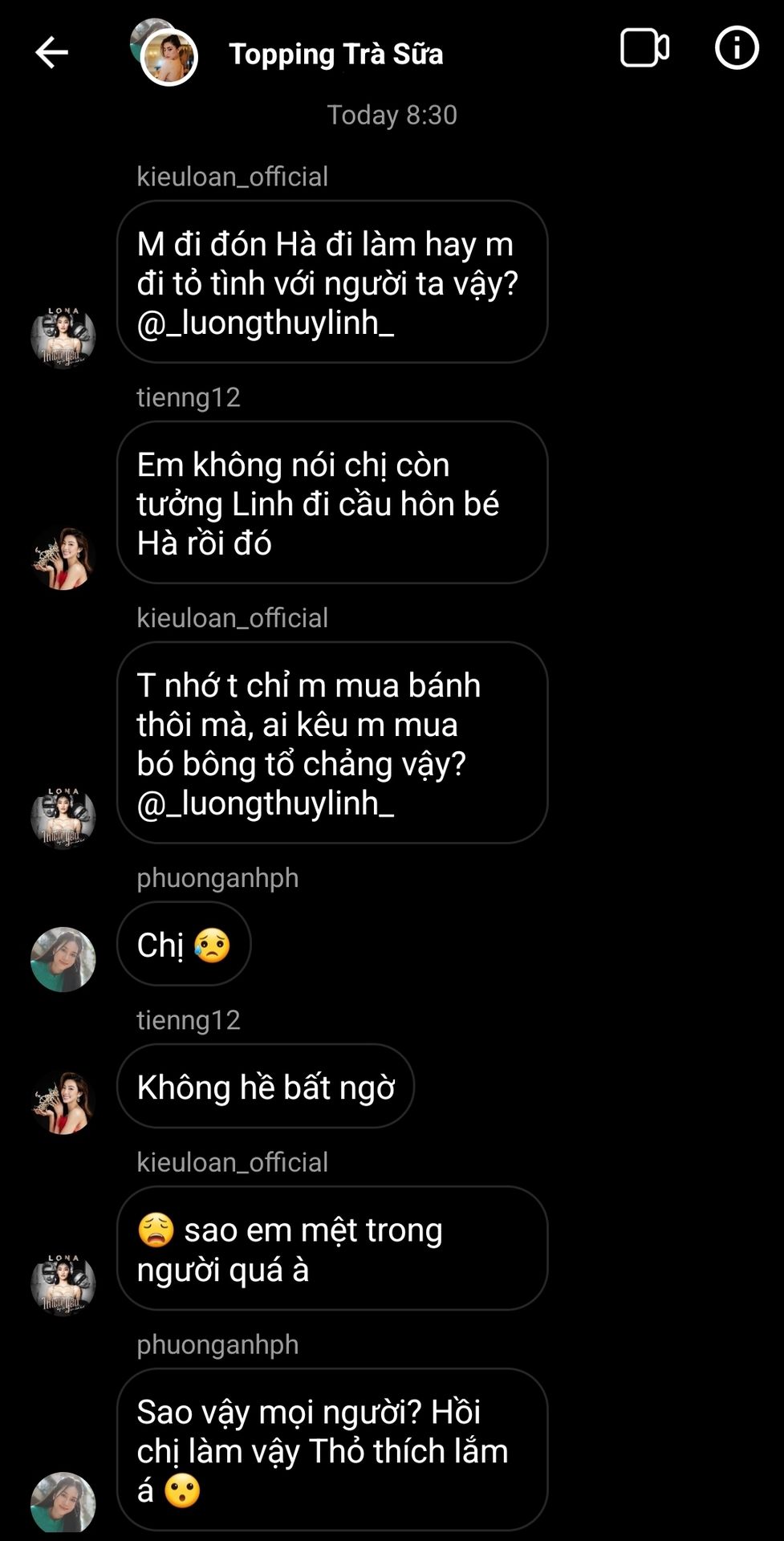Tap the @_luongthuylinh_ mention in first message
784x1541 pixels.
pos(266,323)
